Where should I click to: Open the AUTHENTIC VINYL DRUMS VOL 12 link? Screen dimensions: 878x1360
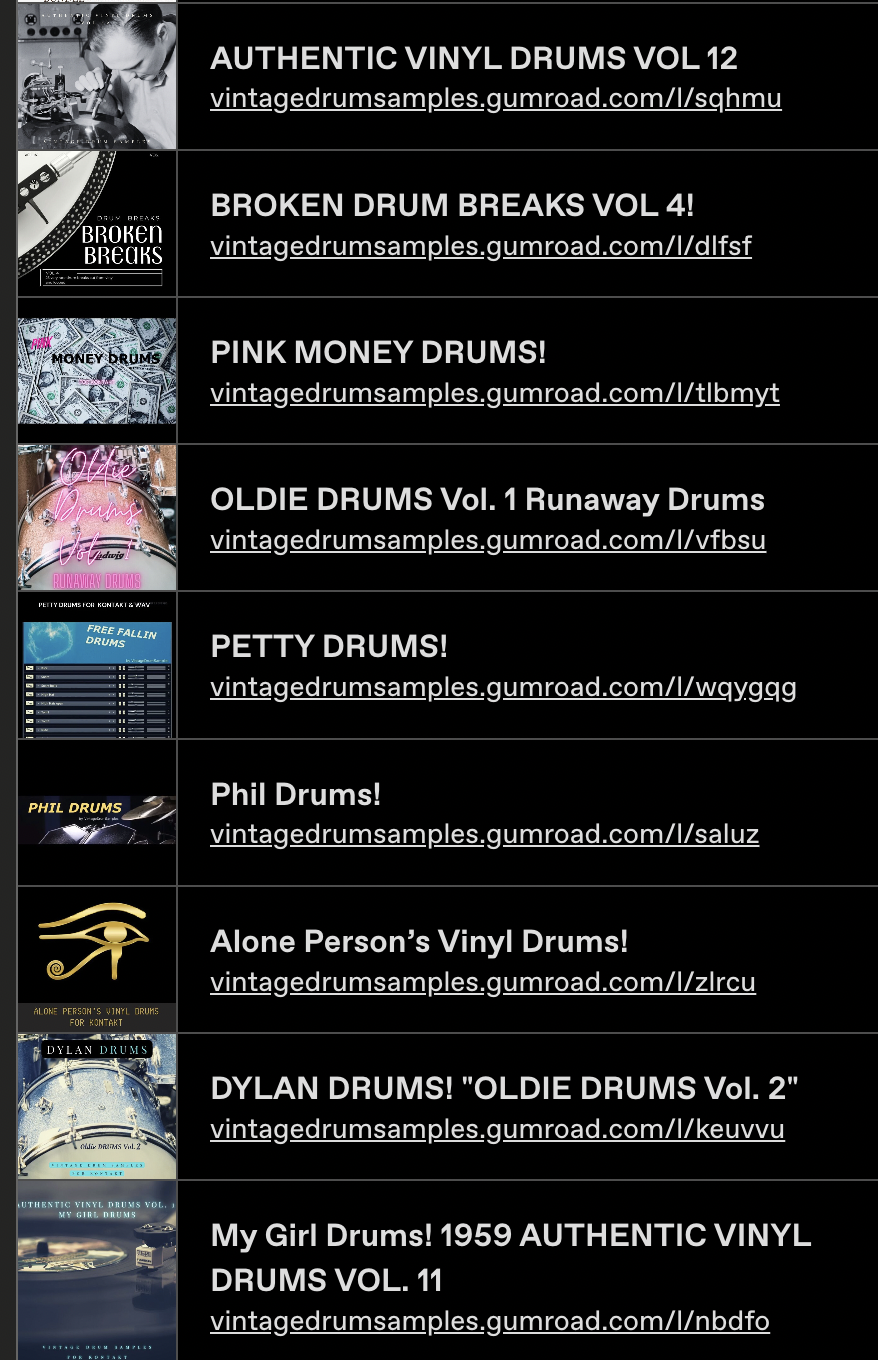pyautogui.click(x=495, y=98)
